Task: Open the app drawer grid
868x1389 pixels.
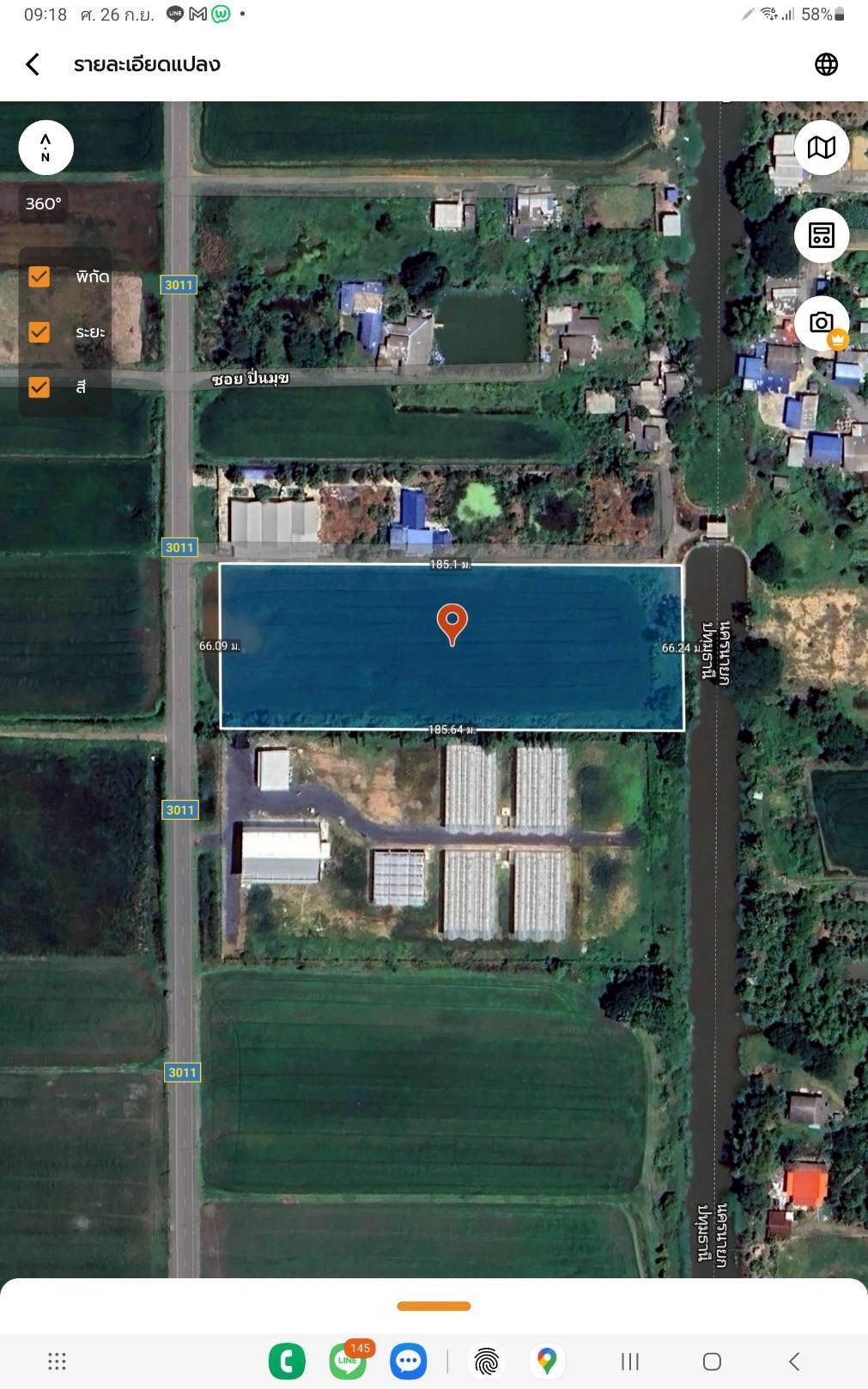Action: click(x=57, y=1362)
